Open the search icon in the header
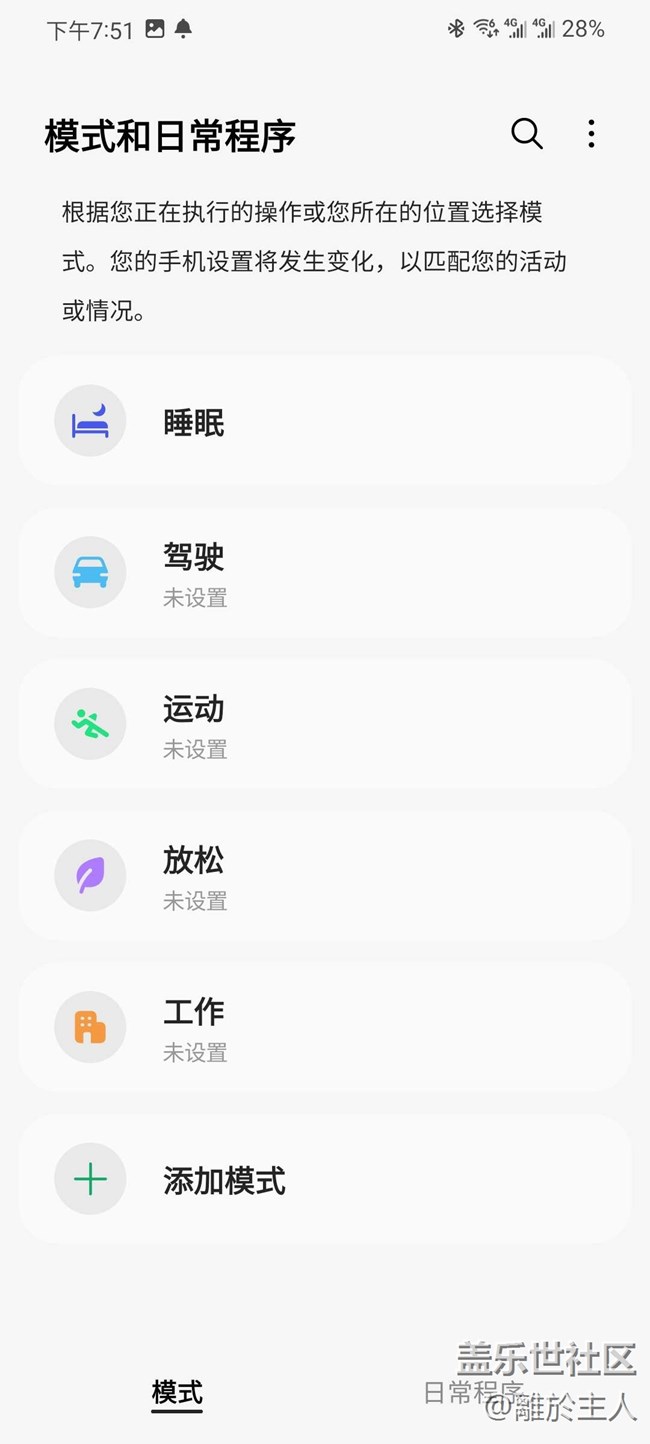 coord(526,134)
